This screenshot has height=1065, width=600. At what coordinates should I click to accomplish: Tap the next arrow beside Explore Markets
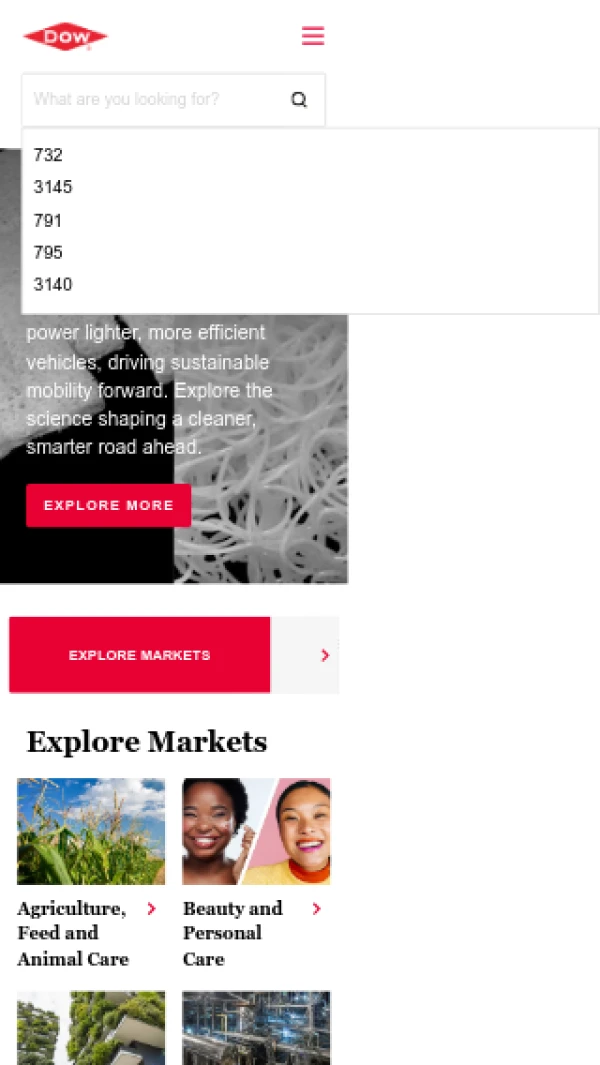(324, 655)
